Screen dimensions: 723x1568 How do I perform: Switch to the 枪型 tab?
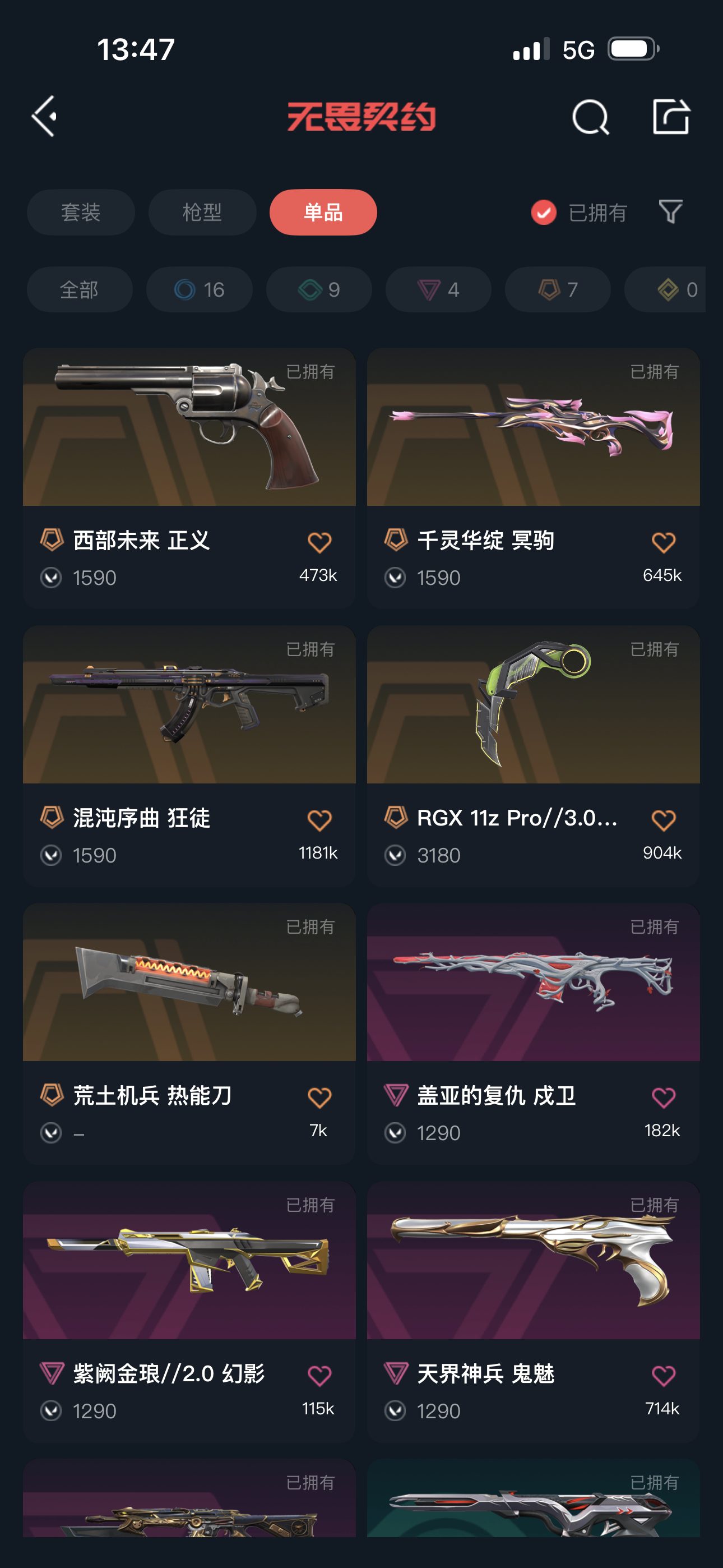(202, 213)
